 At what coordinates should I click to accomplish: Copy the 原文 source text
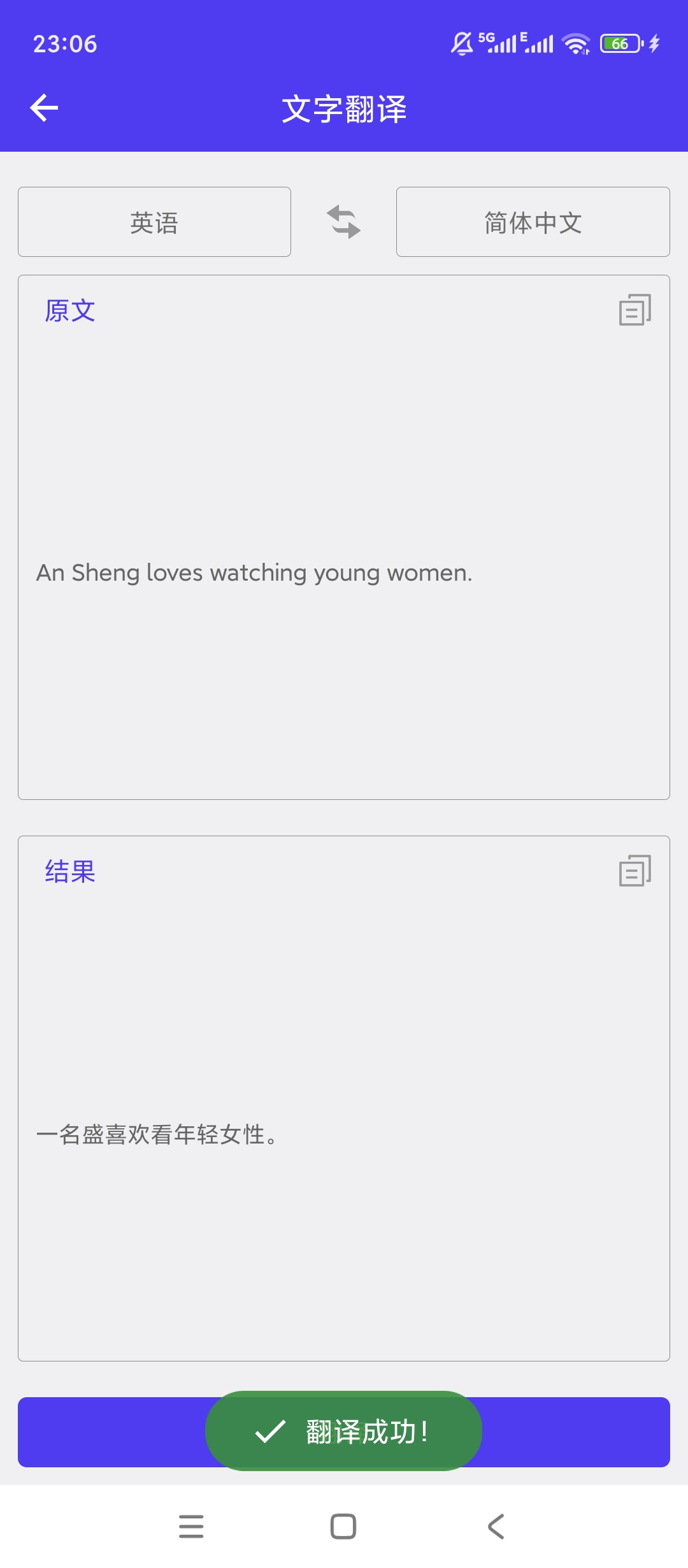[x=635, y=310]
